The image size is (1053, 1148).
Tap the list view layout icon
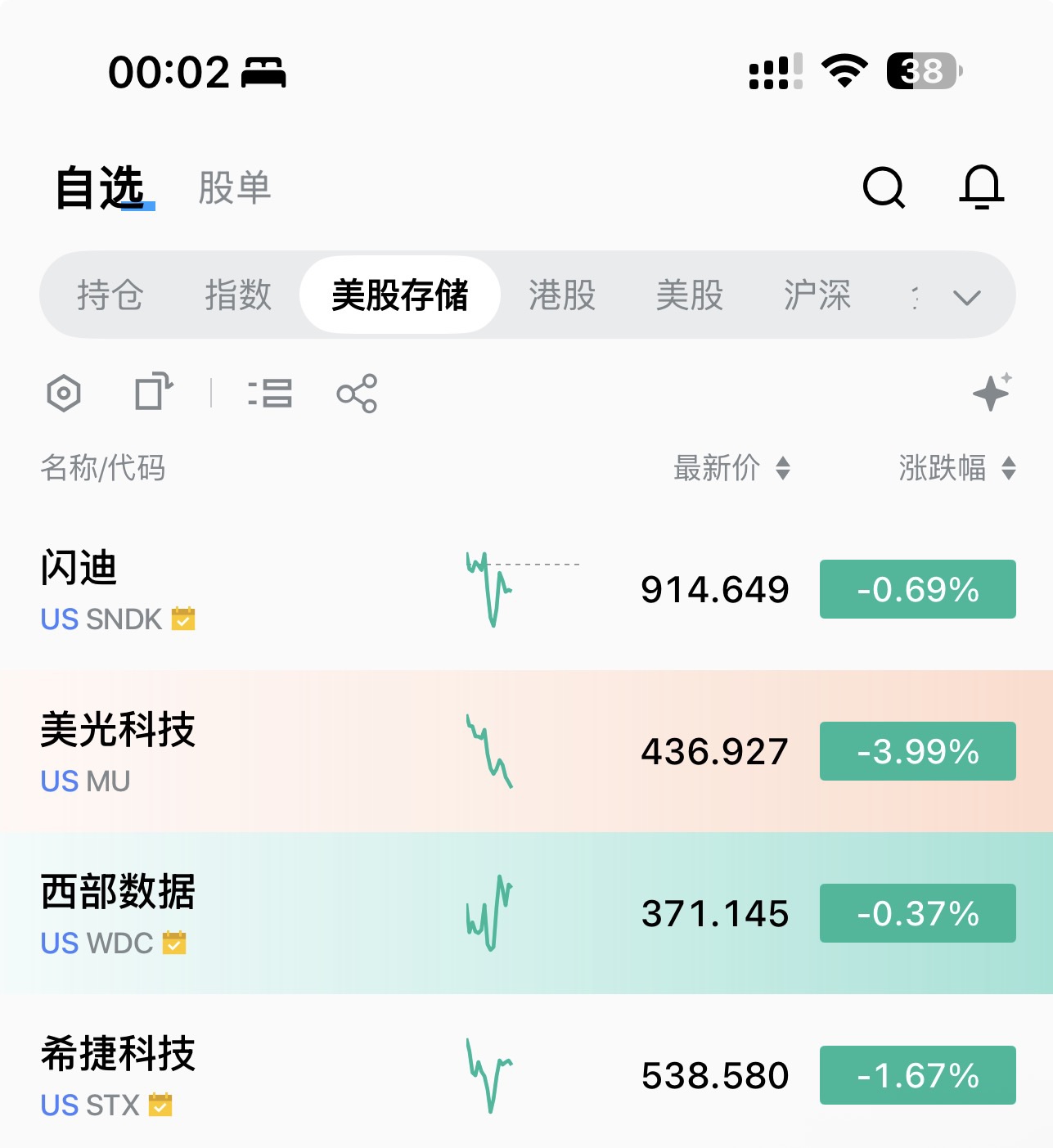pyautogui.click(x=270, y=394)
